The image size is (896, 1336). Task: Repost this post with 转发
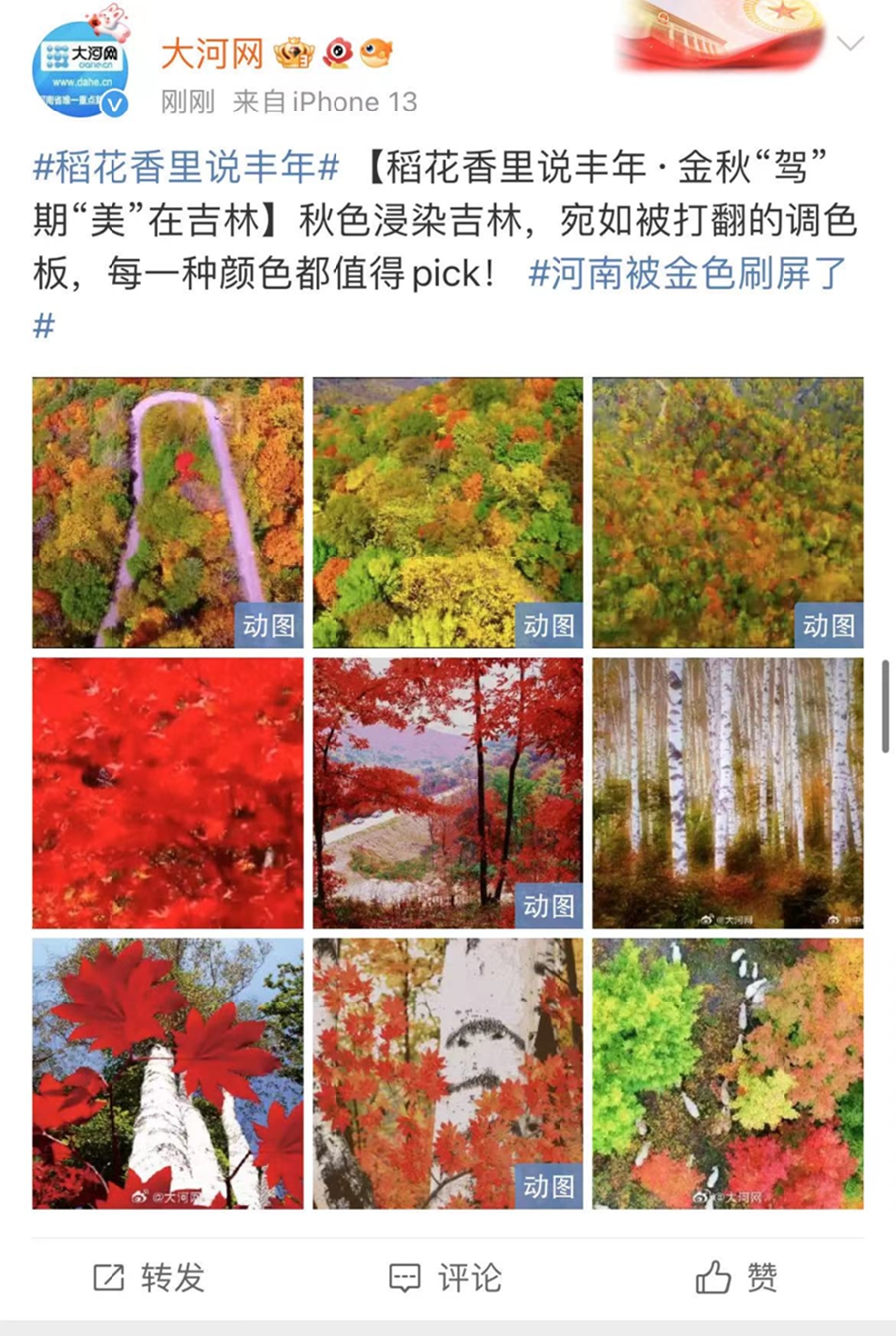[x=149, y=1277]
